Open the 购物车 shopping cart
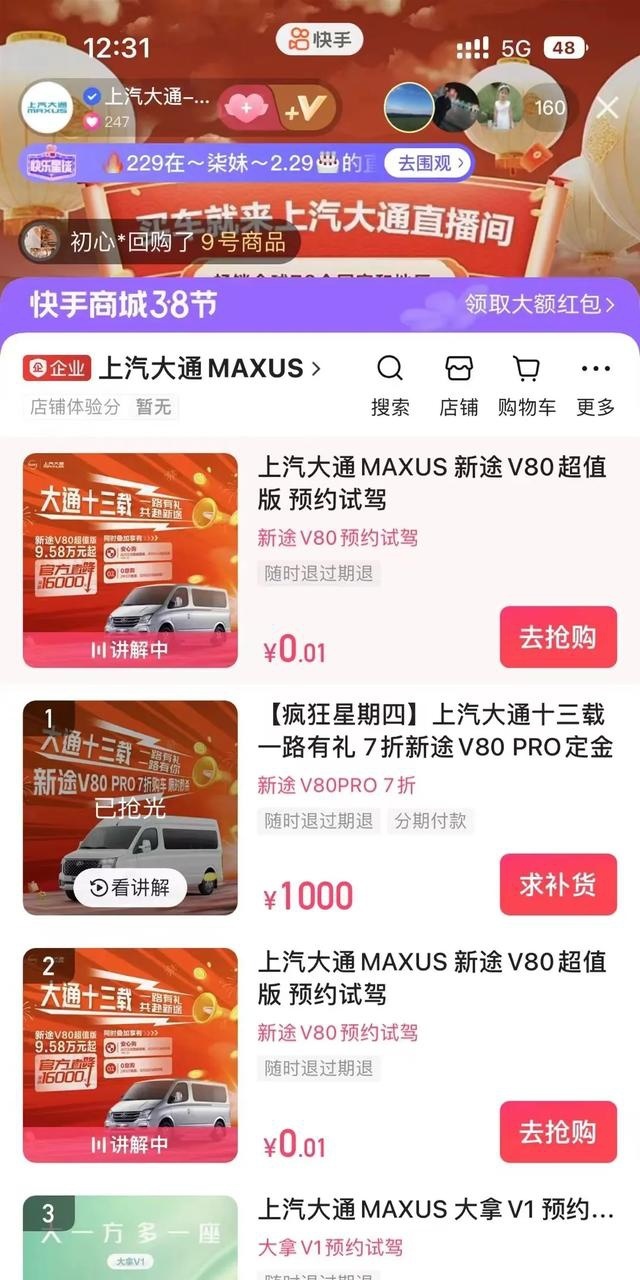The width and height of the screenshot is (640, 1280). pos(527,385)
